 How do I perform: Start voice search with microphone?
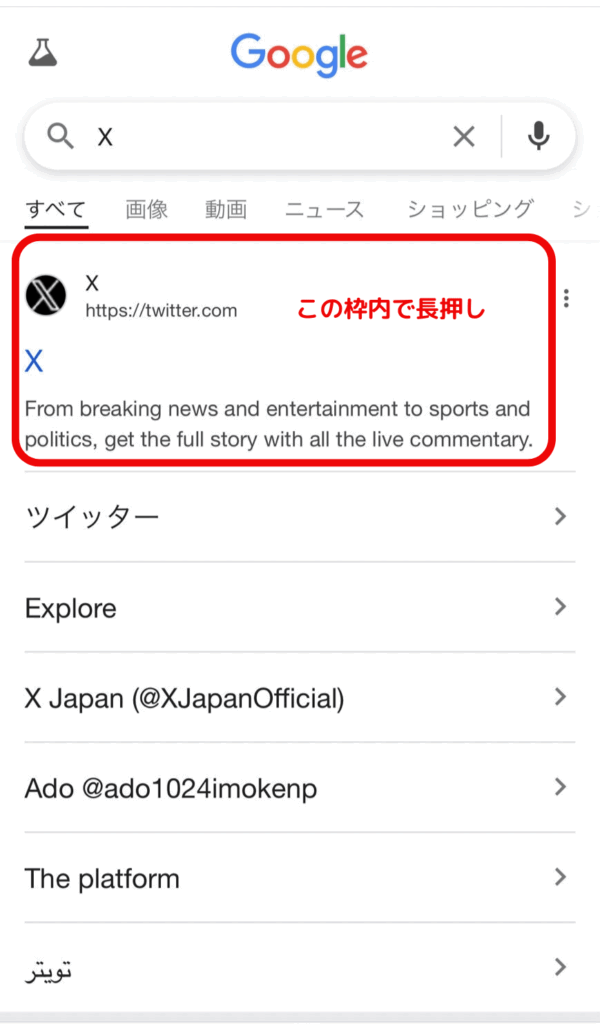click(x=539, y=137)
